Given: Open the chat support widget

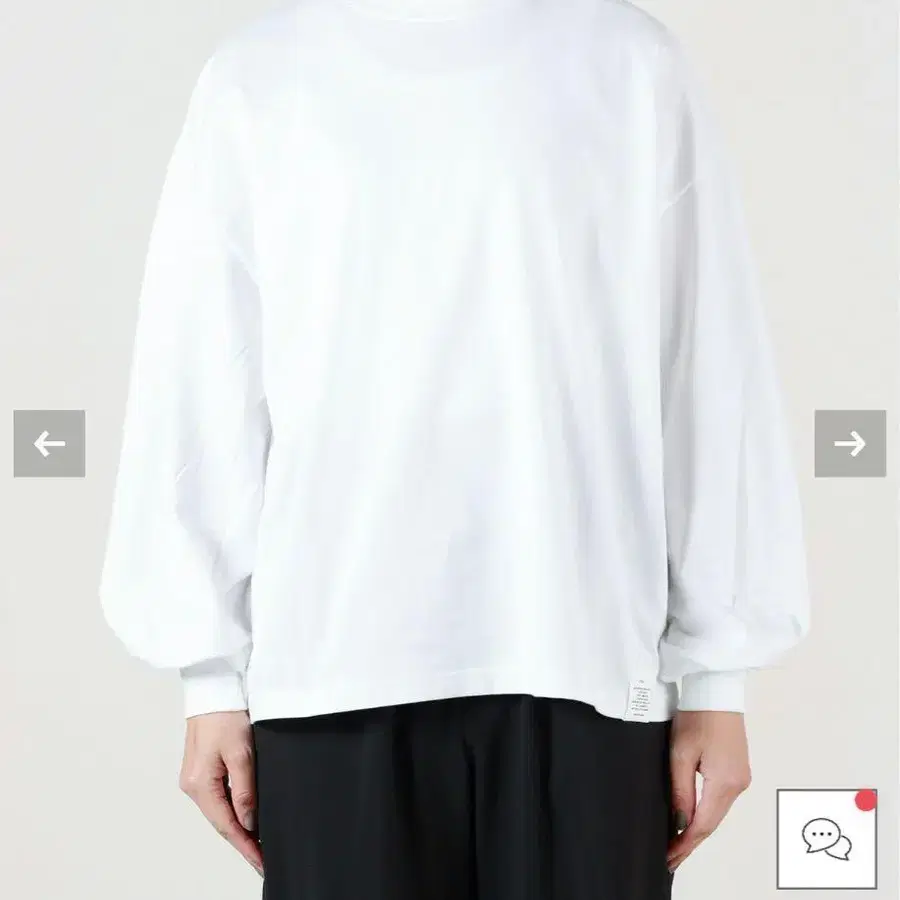Looking at the screenshot, I should click(x=827, y=839).
